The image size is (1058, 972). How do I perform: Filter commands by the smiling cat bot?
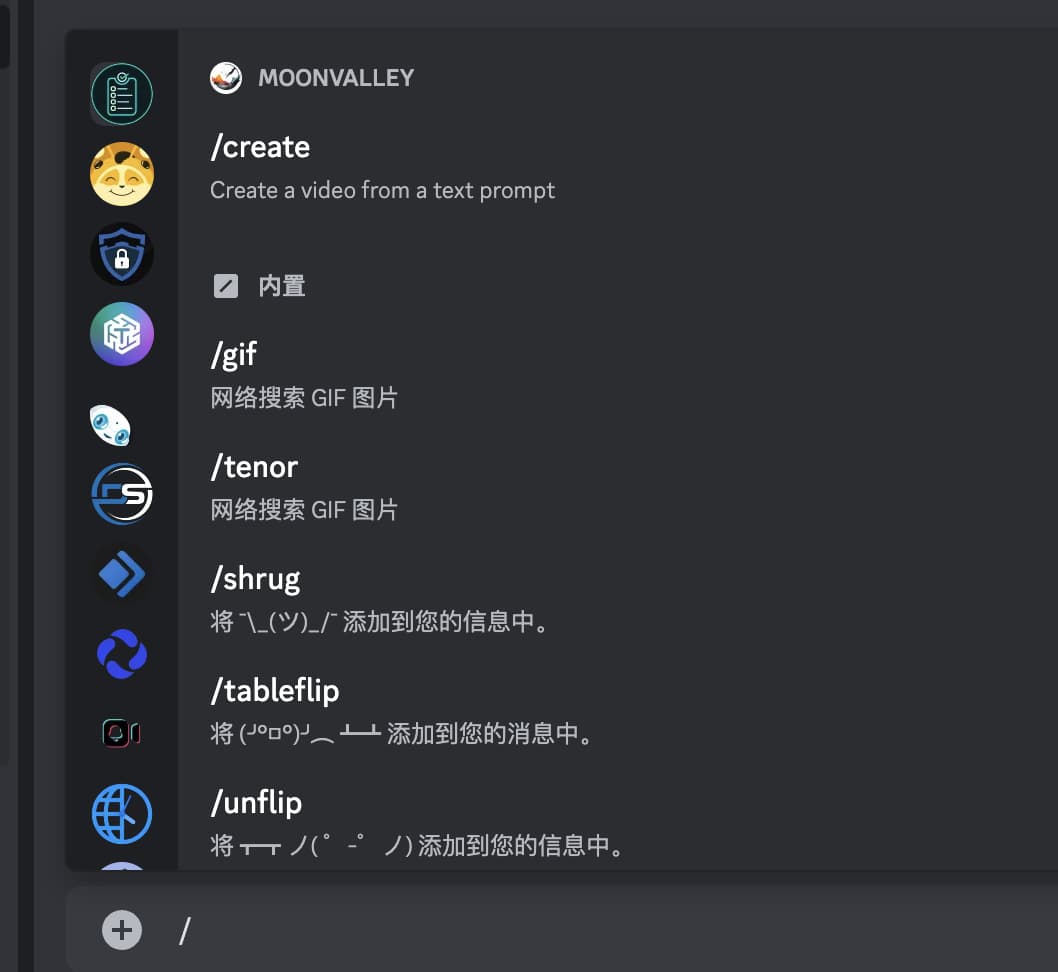coord(122,174)
